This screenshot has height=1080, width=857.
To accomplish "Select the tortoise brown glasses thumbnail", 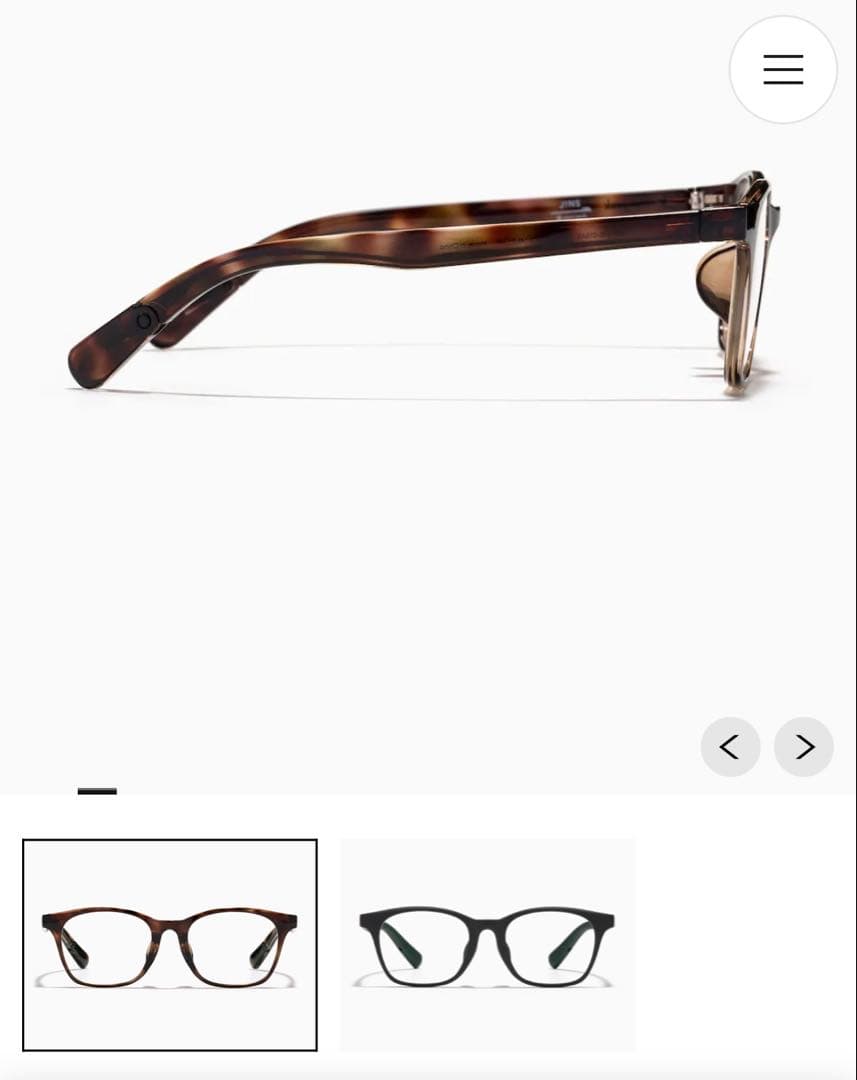I will tap(170, 944).
